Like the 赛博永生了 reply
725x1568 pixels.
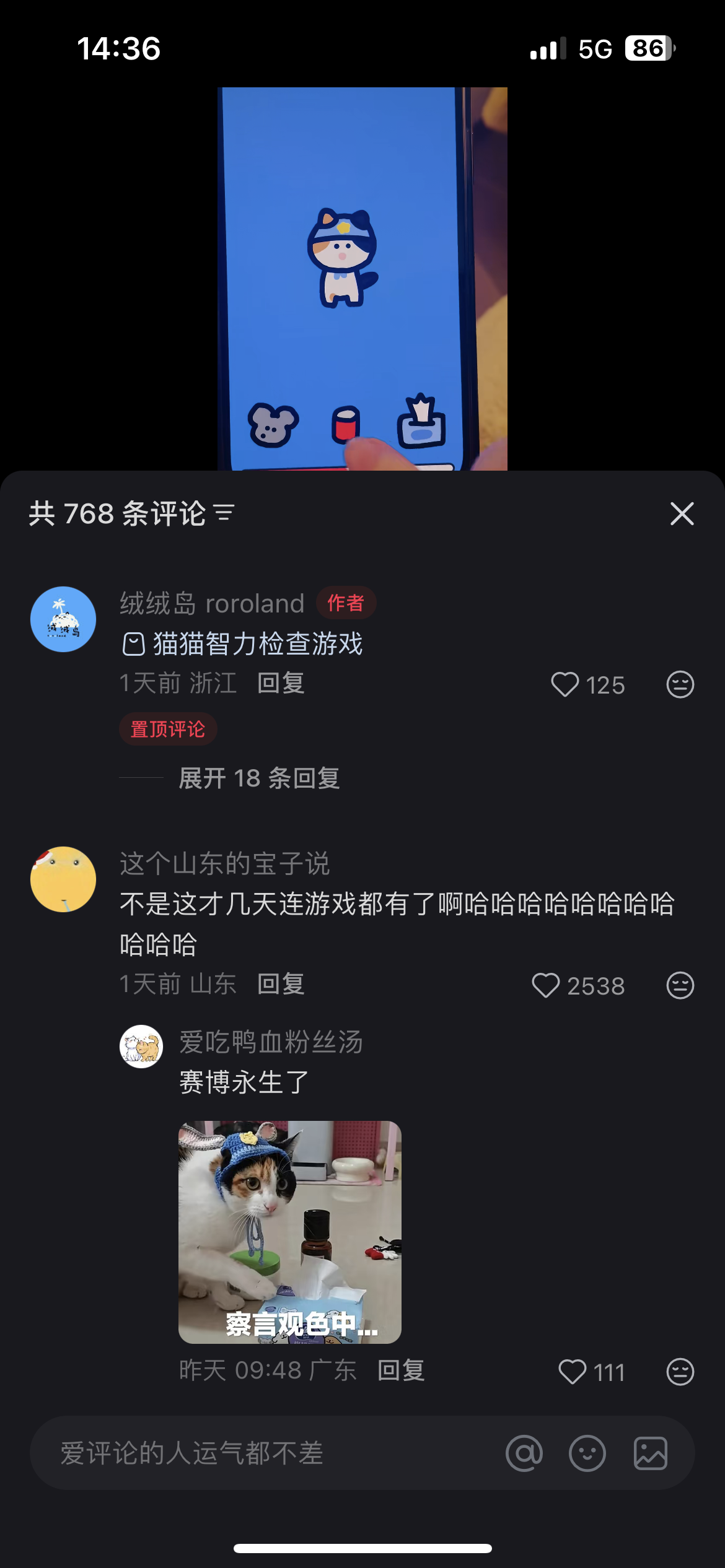[573, 1372]
